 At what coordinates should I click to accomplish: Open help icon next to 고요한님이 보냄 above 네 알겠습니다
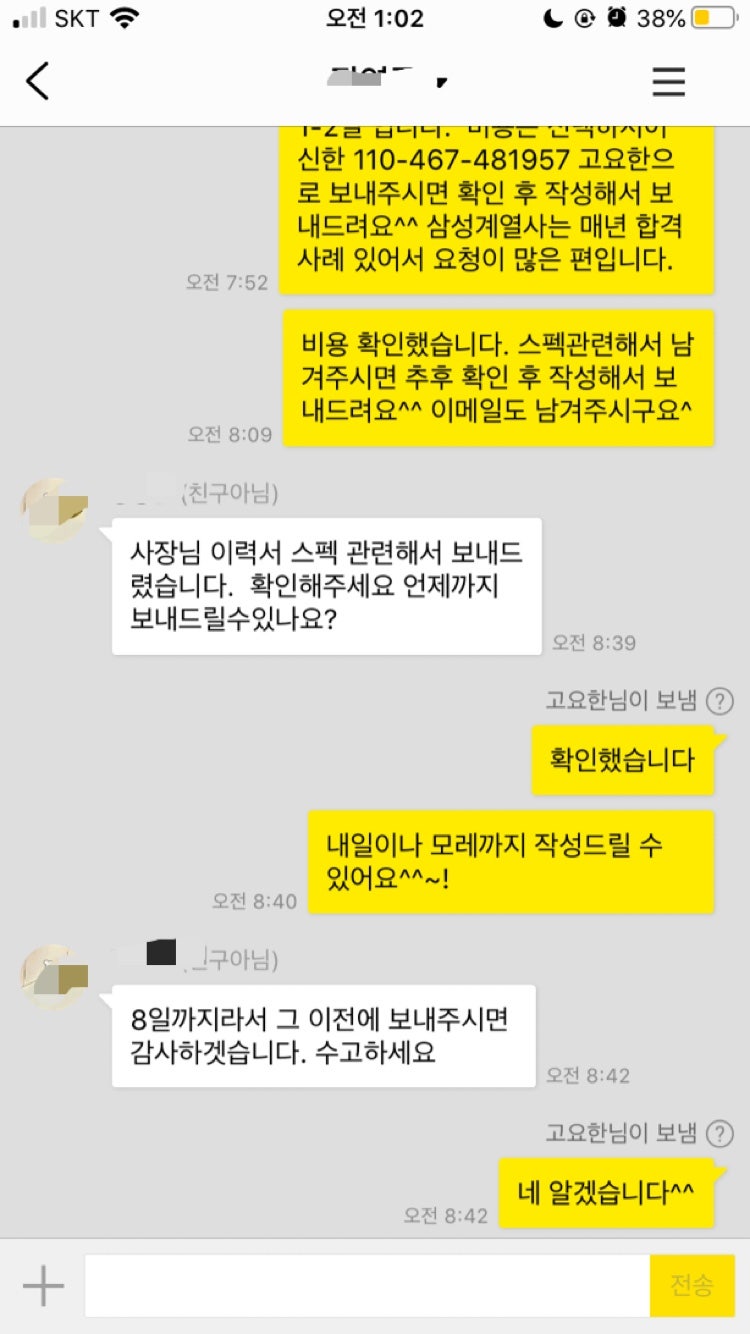click(720, 1133)
